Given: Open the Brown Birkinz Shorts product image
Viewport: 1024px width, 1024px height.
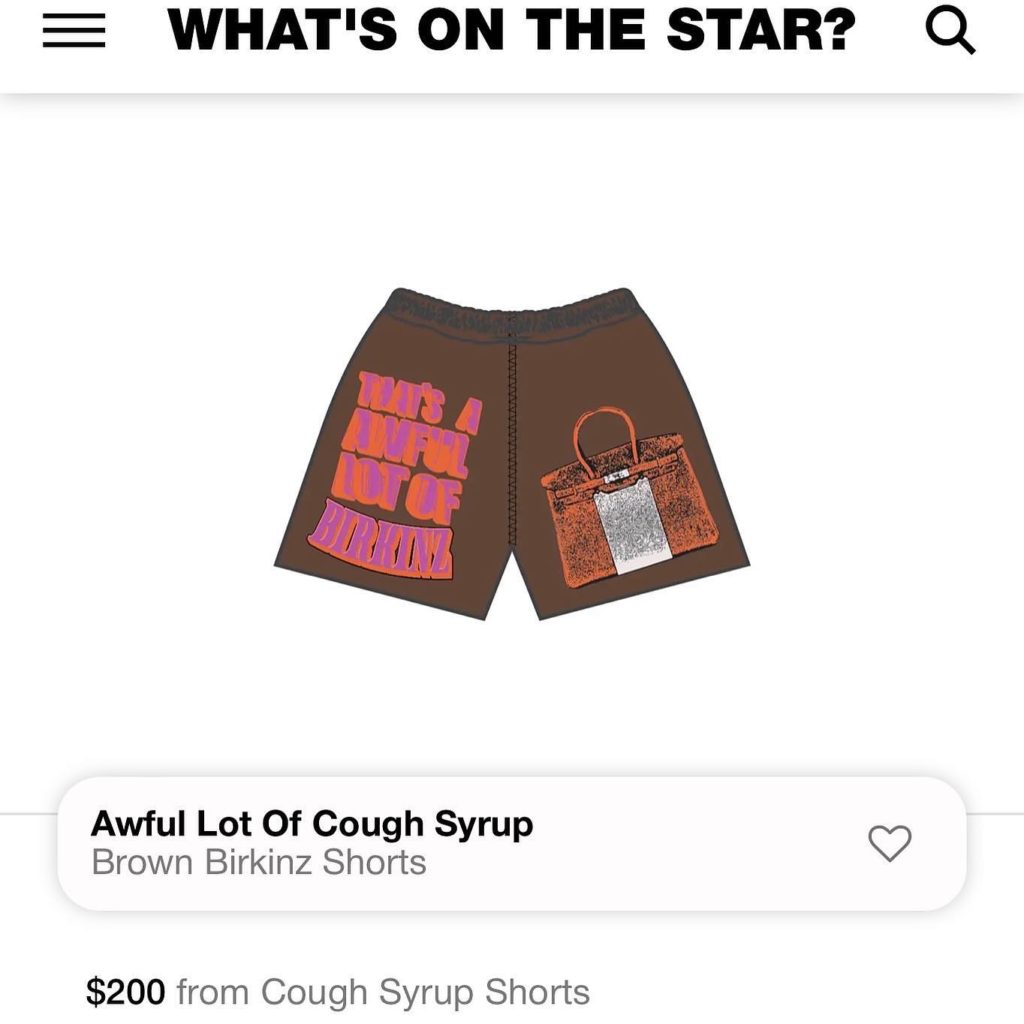Looking at the screenshot, I should pos(512,452).
